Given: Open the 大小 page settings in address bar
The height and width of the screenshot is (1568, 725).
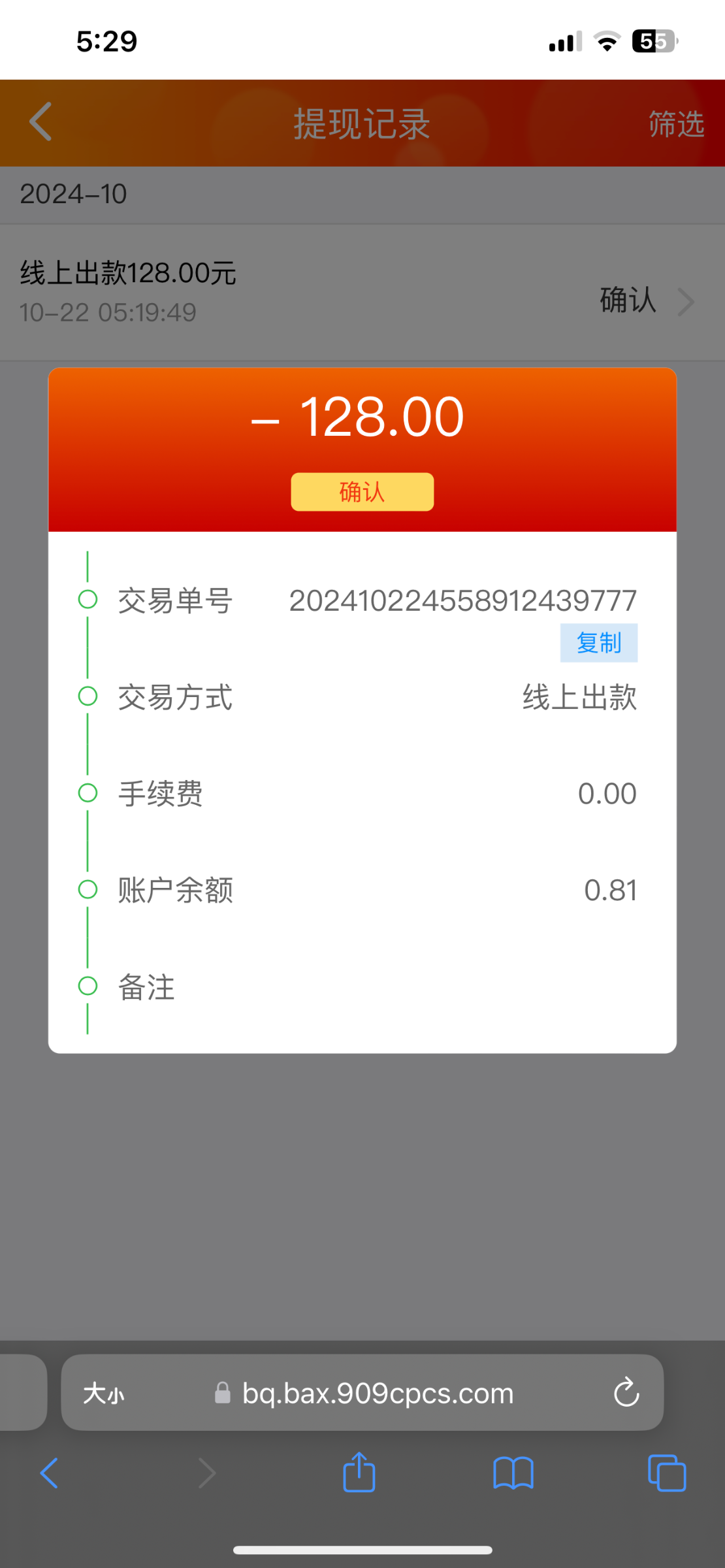Looking at the screenshot, I should point(104,1394).
